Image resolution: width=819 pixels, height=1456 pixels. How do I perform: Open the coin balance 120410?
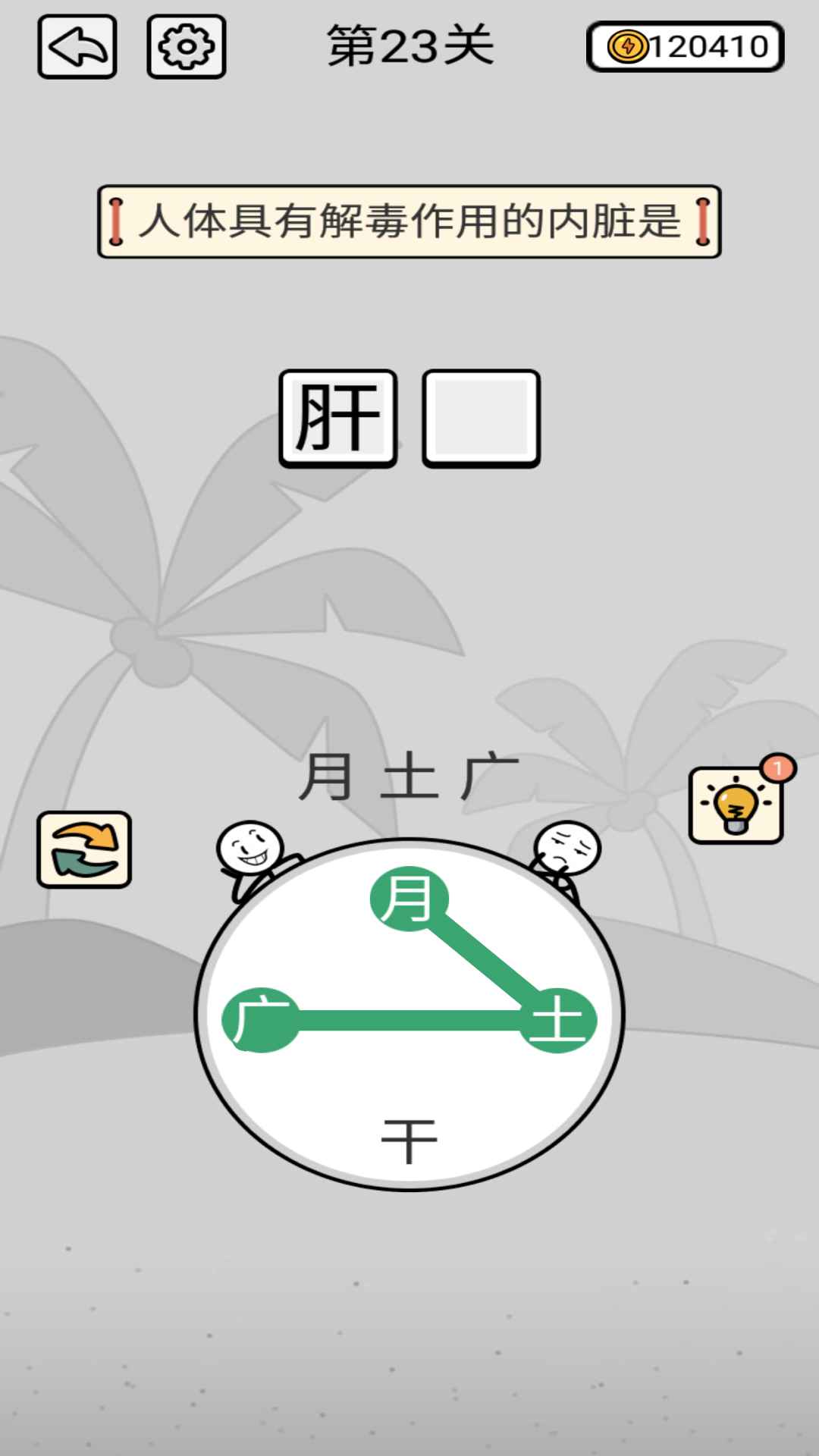pyautogui.click(x=685, y=47)
